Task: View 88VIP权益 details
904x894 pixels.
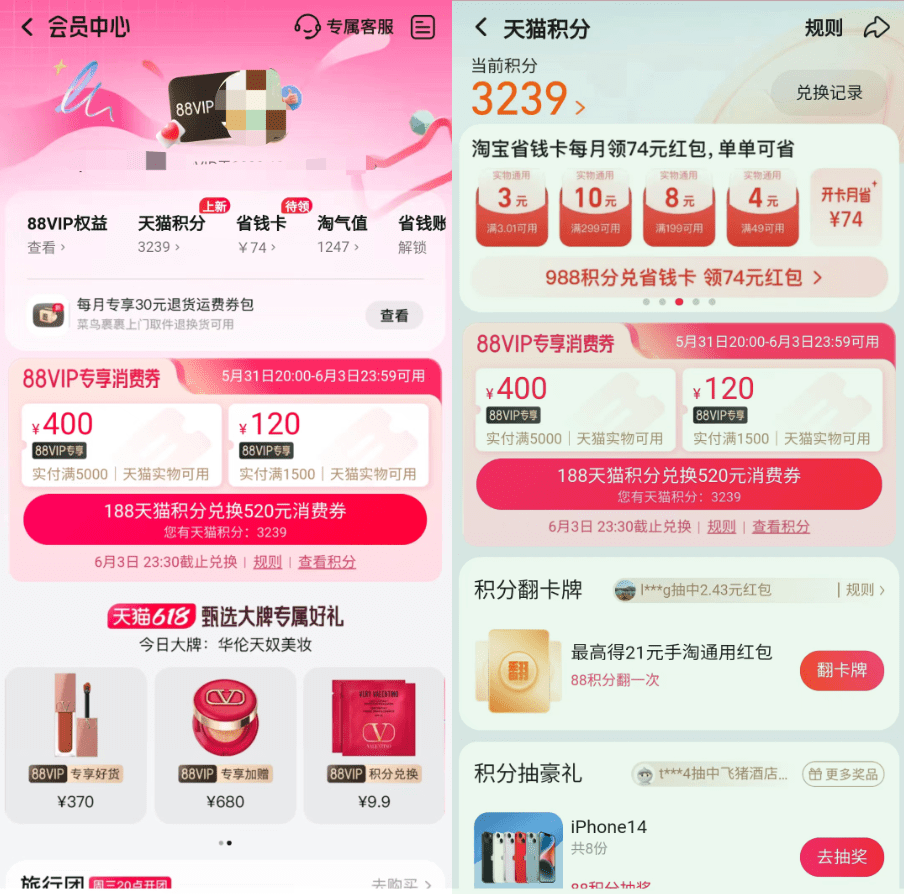Action: click(x=66, y=234)
